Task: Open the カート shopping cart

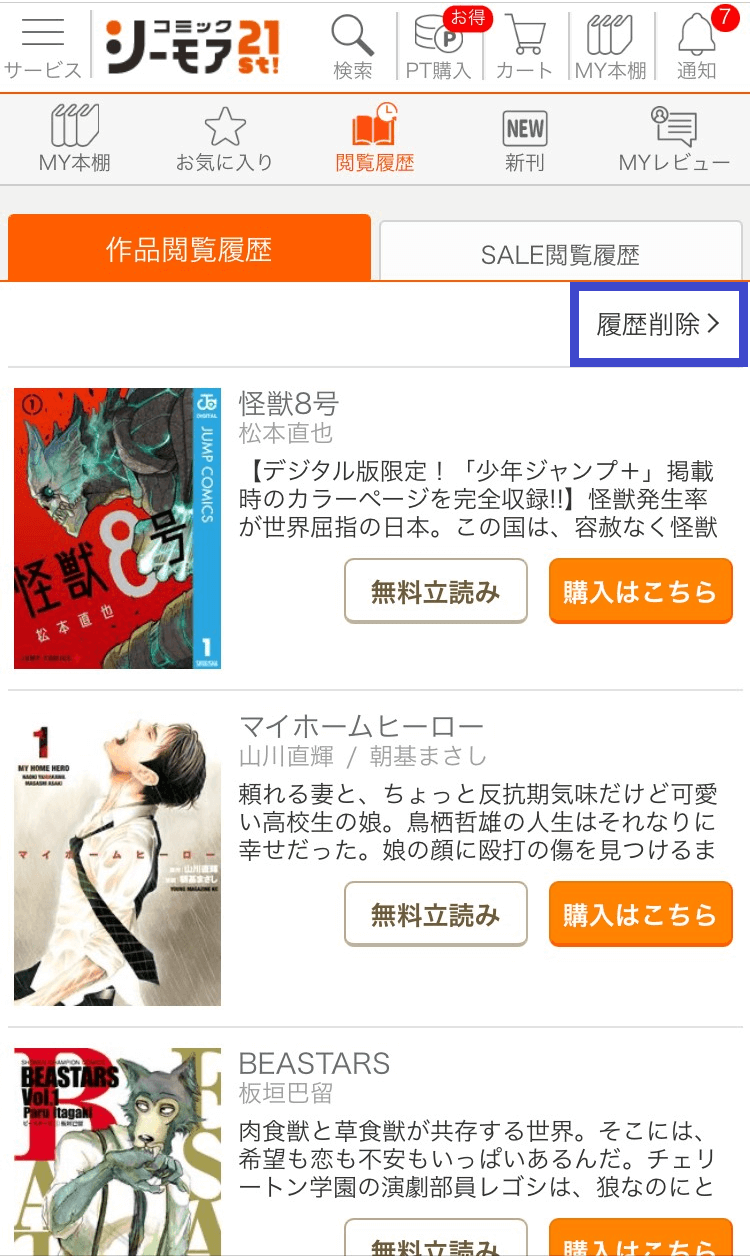Action: pyautogui.click(x=524, y=47)
